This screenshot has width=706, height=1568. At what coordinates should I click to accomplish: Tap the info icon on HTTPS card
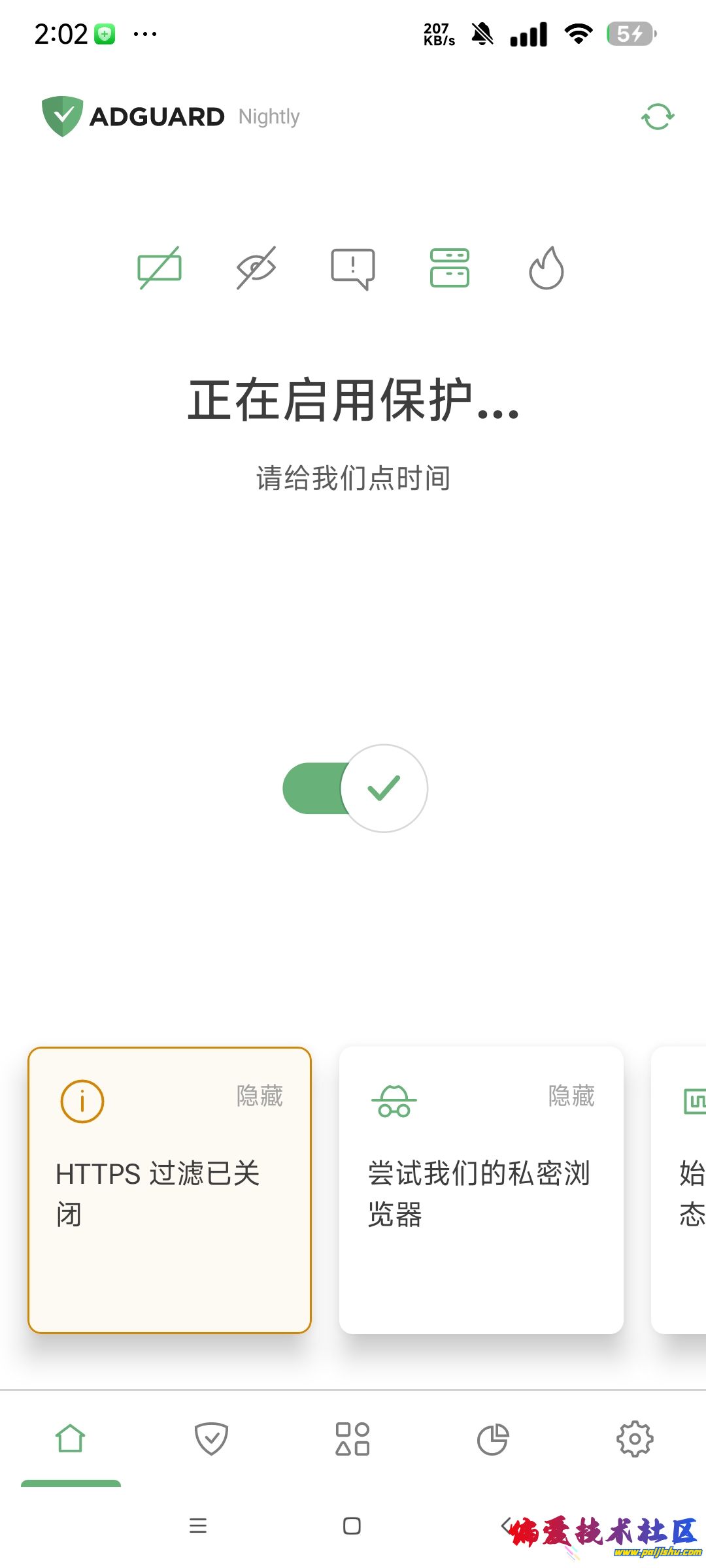(x=81, y=1101)
